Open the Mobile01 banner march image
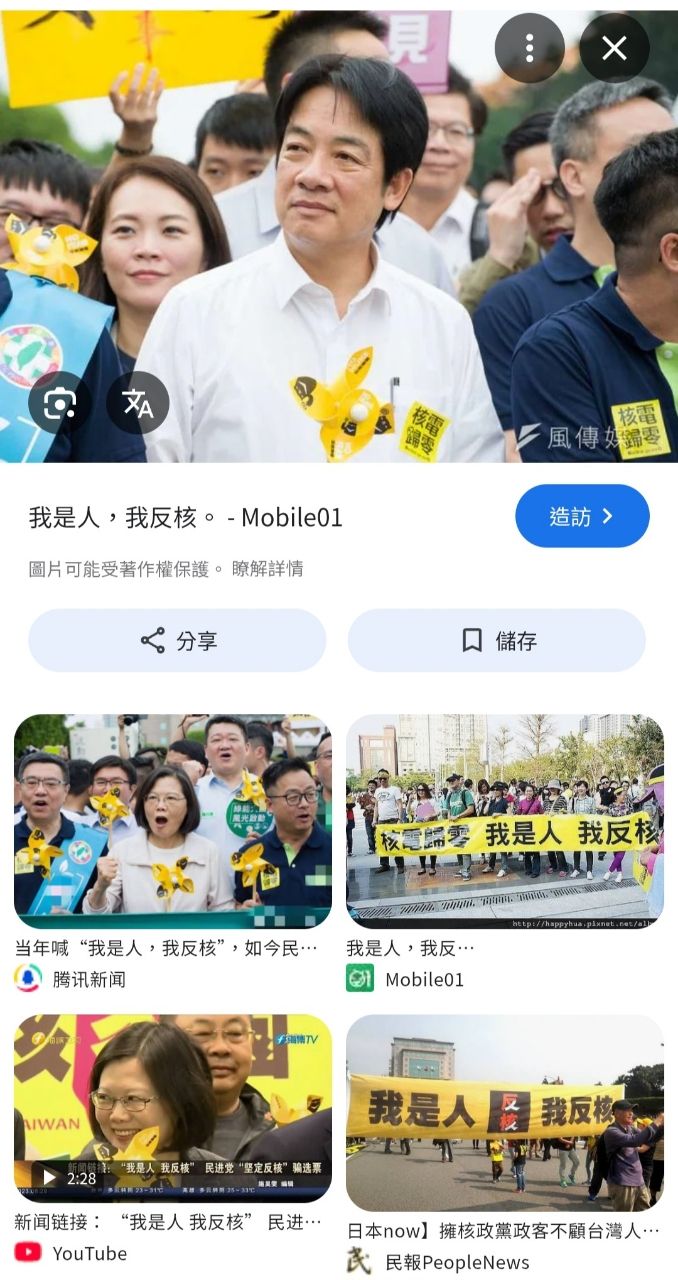The height and width of the screenshot is (1280, 678). point(504,821)
